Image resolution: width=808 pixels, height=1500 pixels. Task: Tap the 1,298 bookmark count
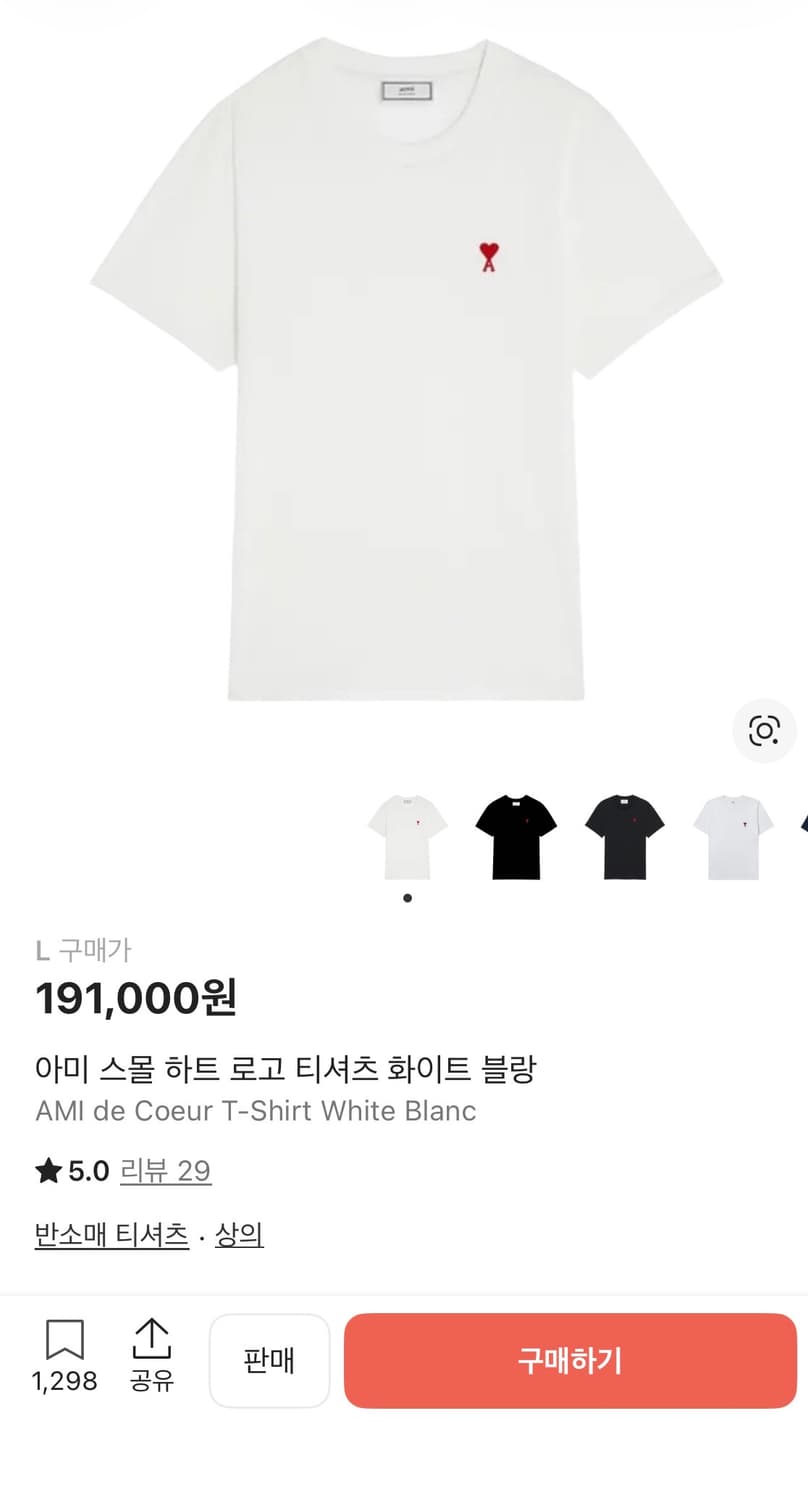[x=64, y=1381]
